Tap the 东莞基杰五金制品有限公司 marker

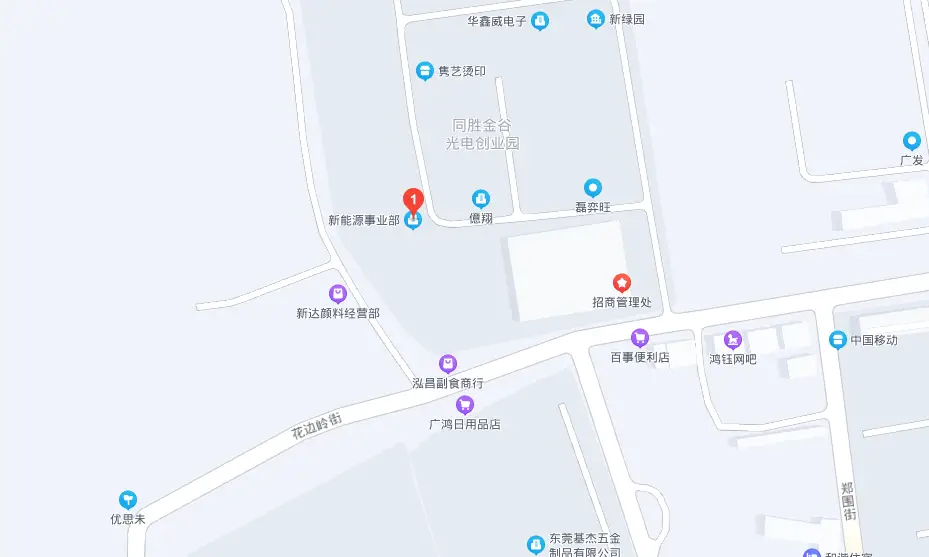[536, 544]
